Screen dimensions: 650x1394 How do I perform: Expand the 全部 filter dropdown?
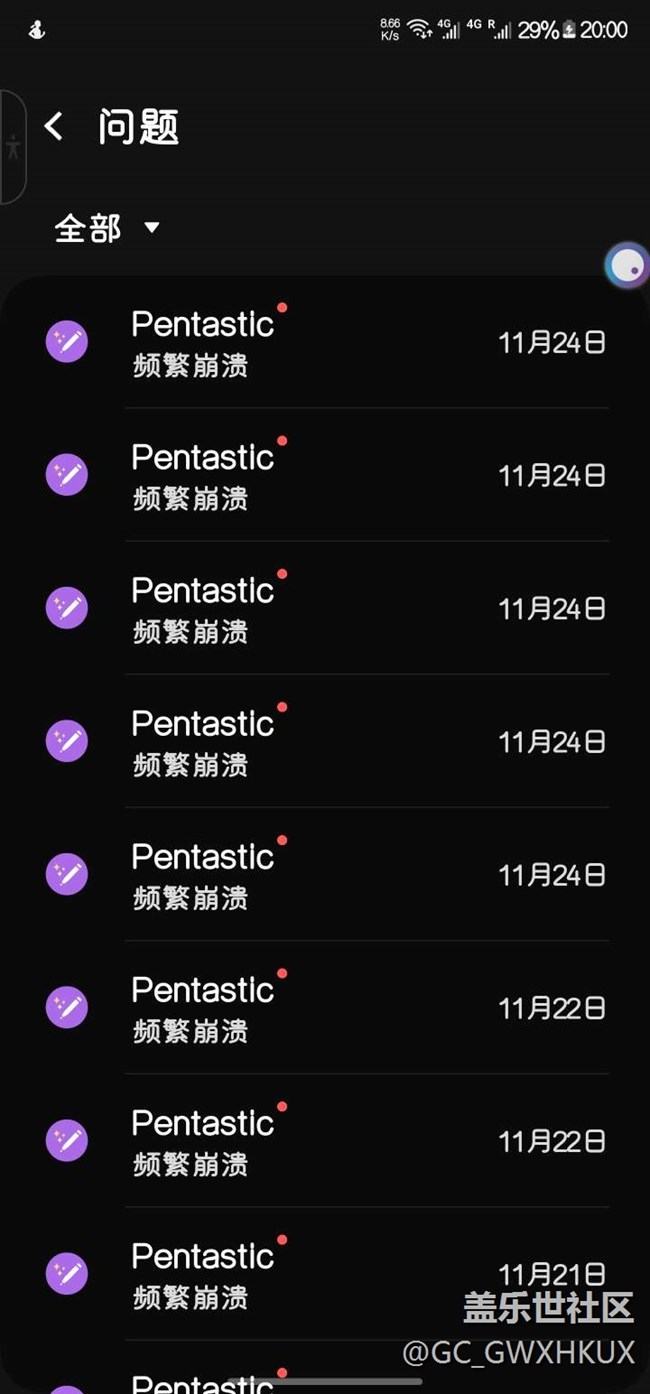pyautogui.click(x=107, y=228)
